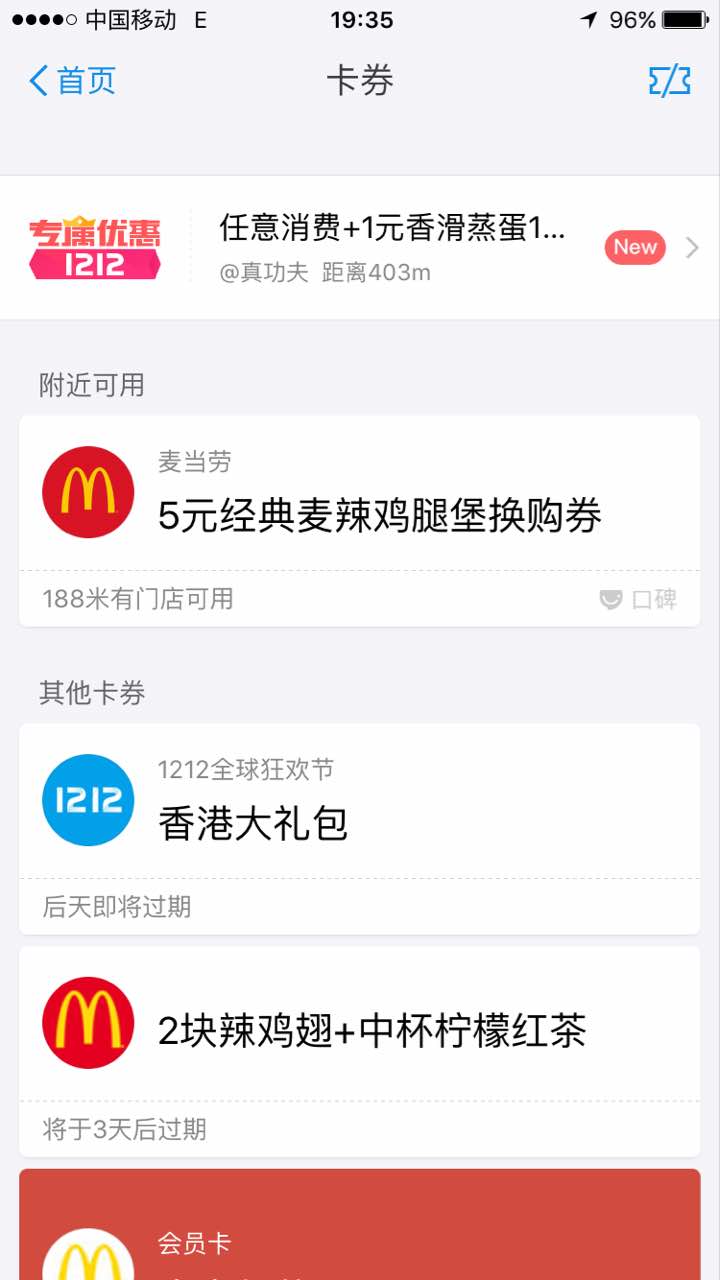Viewport: 720px width, 1280px height.
Task: Open the 5元经典麦辣鸡腿堡换购券 coupon
Action: coord(360,521)
